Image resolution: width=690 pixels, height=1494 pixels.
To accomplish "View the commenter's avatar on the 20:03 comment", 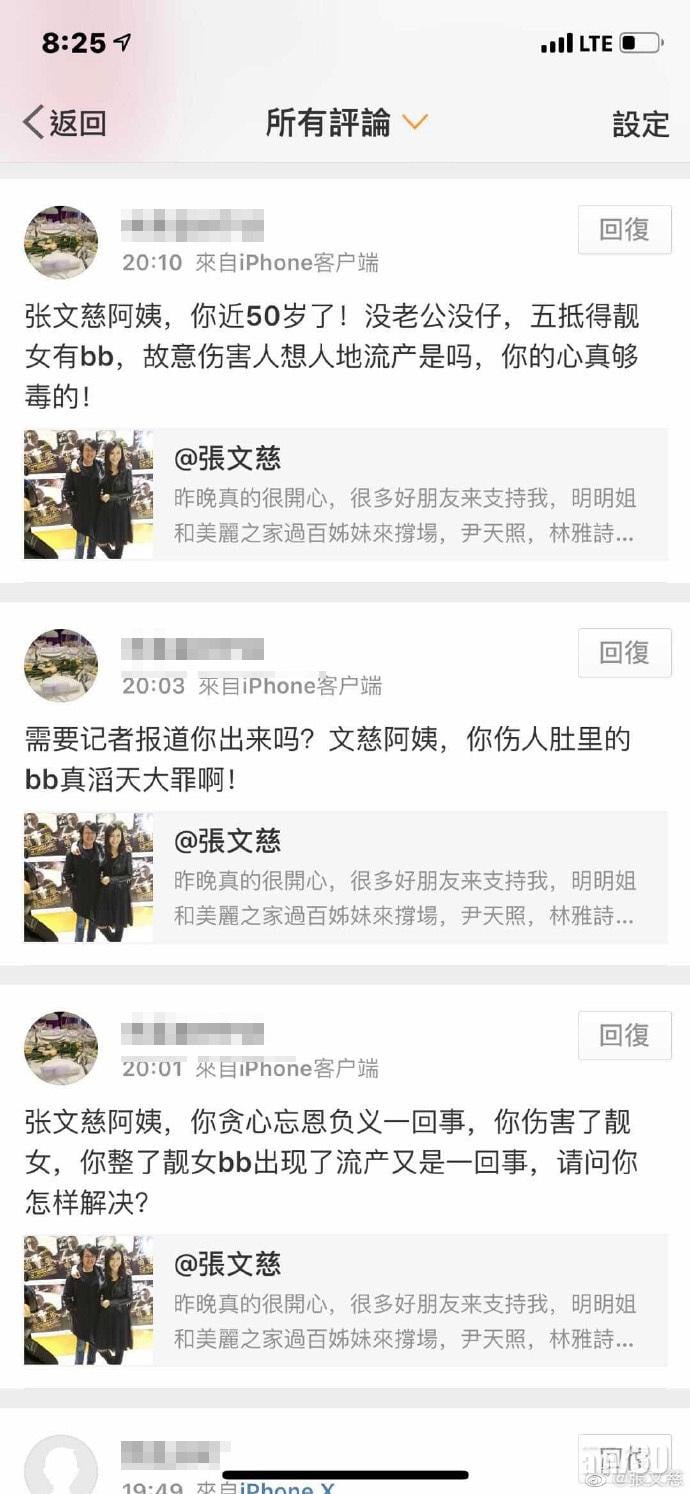I will coord(61,666).
